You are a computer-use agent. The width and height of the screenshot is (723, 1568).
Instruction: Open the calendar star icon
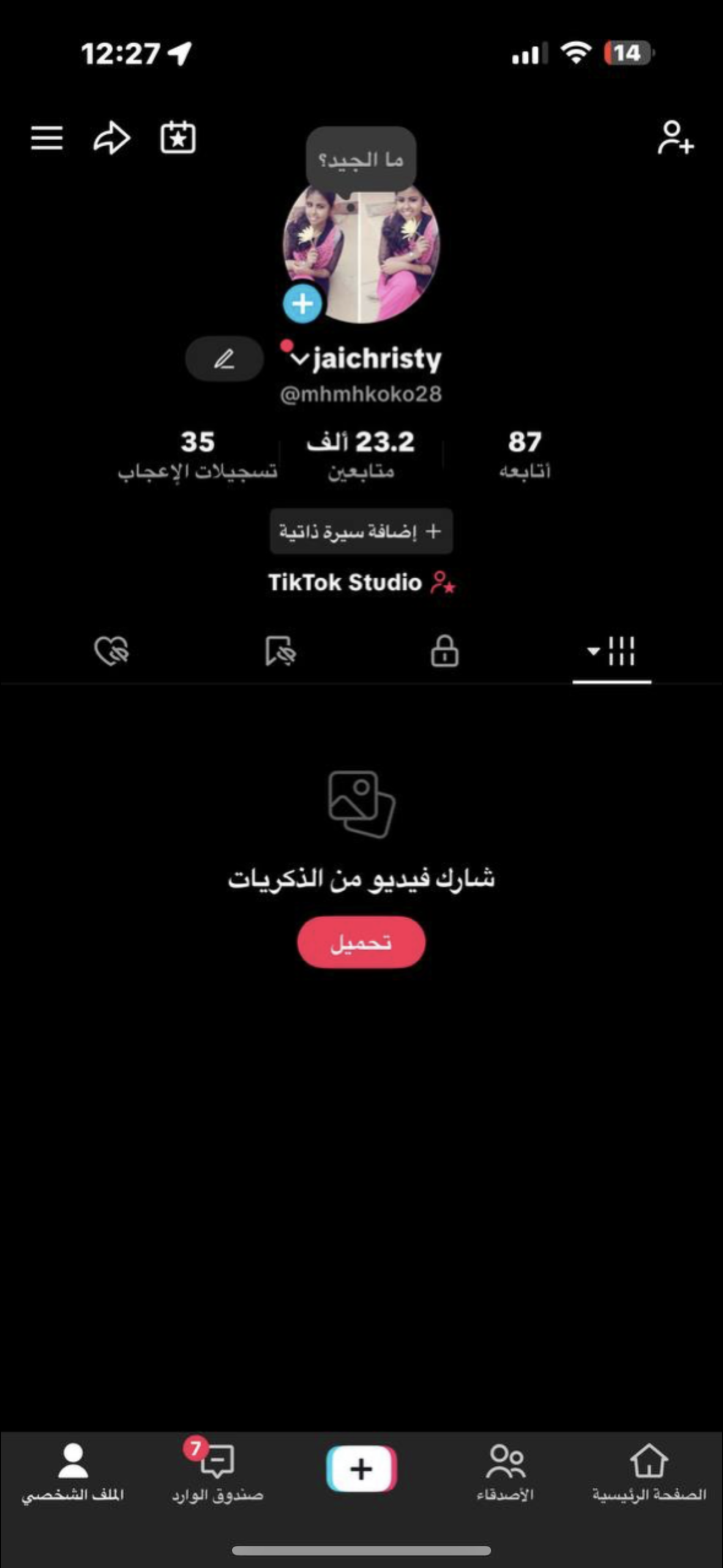[178, 138]
